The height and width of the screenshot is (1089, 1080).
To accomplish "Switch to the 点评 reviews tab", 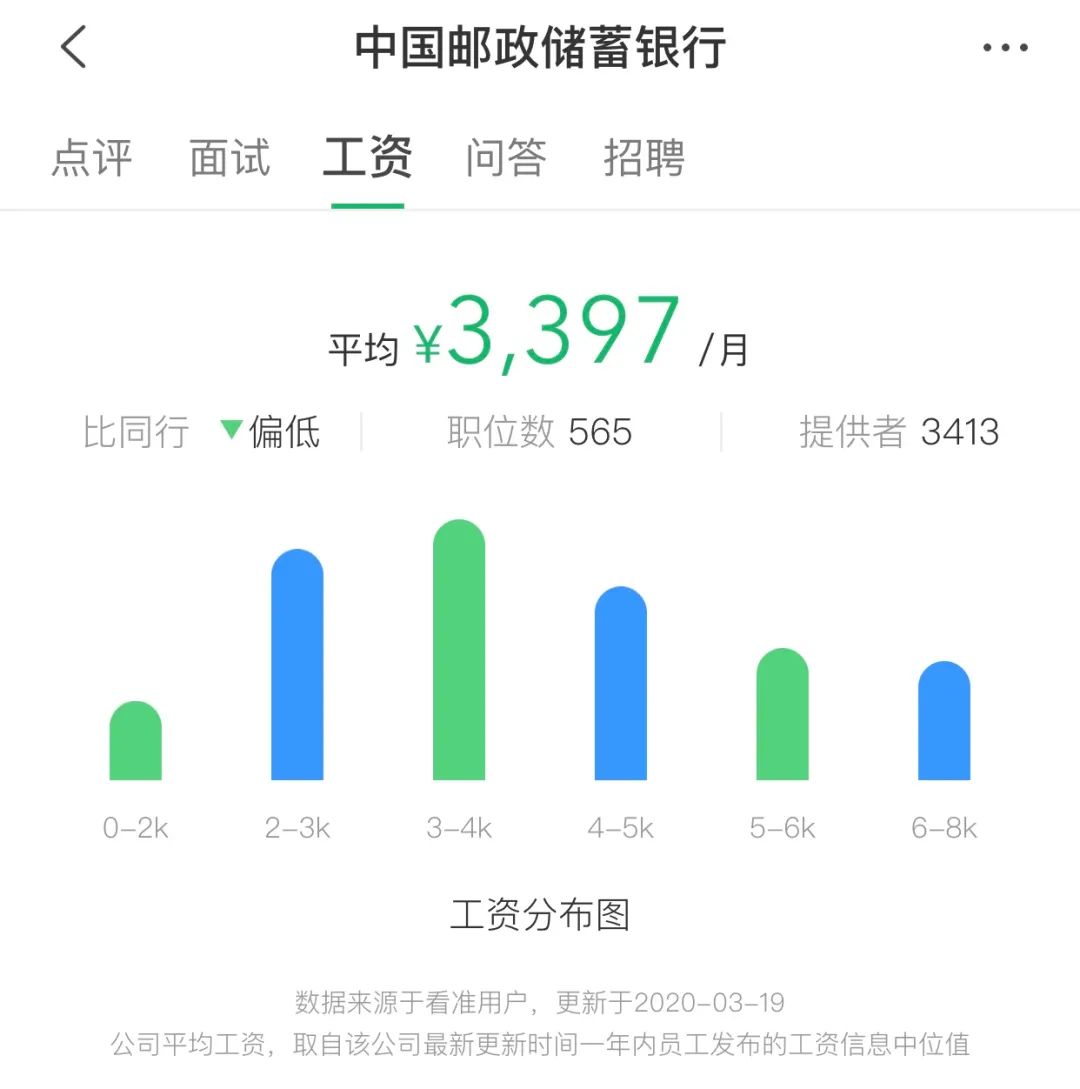I will pos(91,158).
